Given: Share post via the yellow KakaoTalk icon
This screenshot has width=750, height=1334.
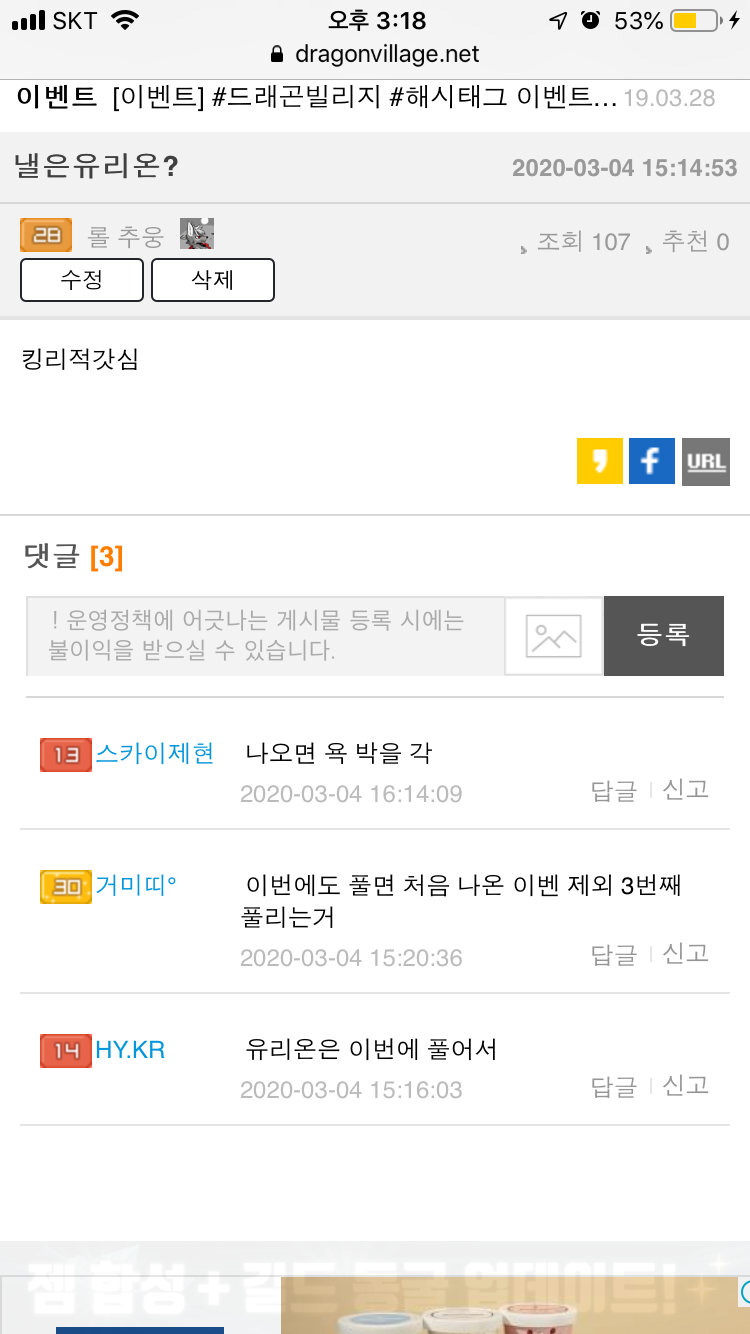Looking at the screenshot, I should [x=600, y=461].
